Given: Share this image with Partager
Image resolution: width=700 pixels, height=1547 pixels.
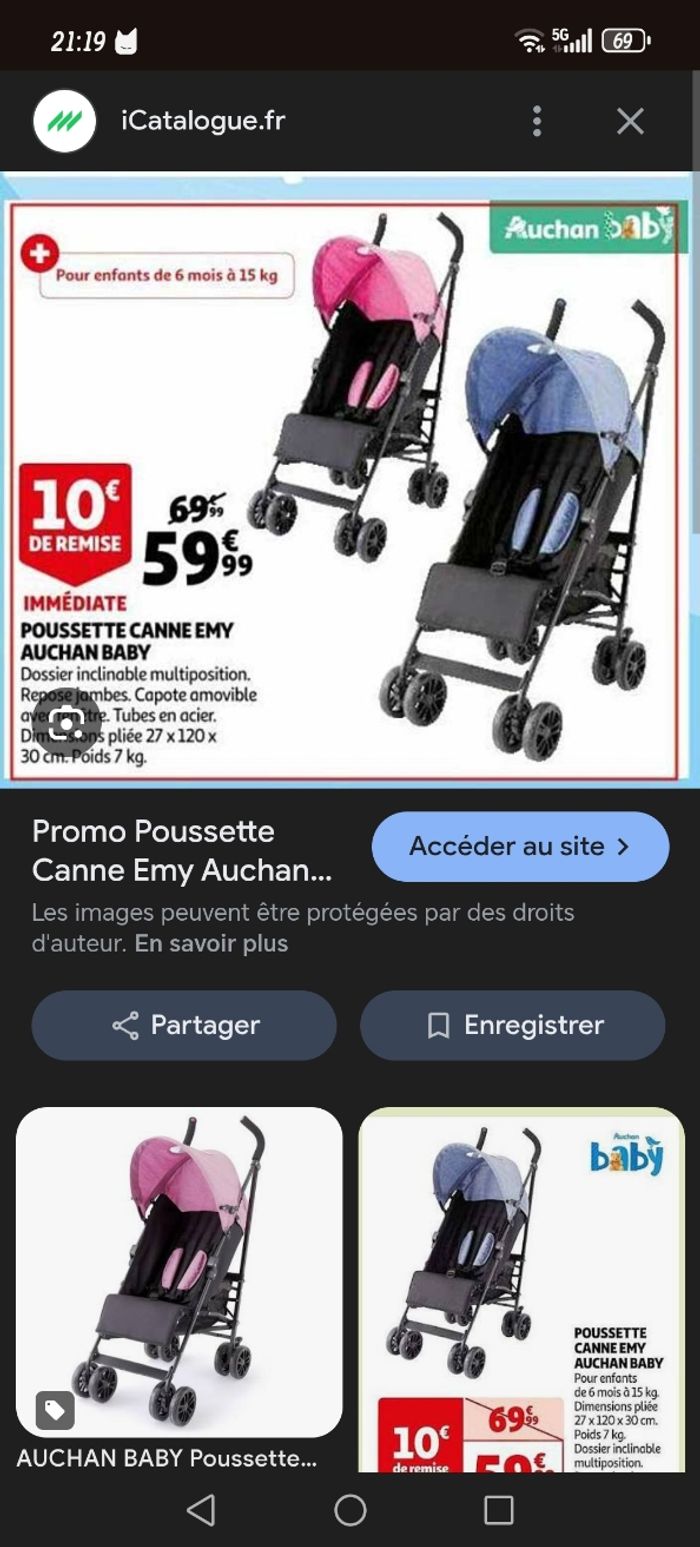Looking at the screenshot, I should click(184, 1025).
